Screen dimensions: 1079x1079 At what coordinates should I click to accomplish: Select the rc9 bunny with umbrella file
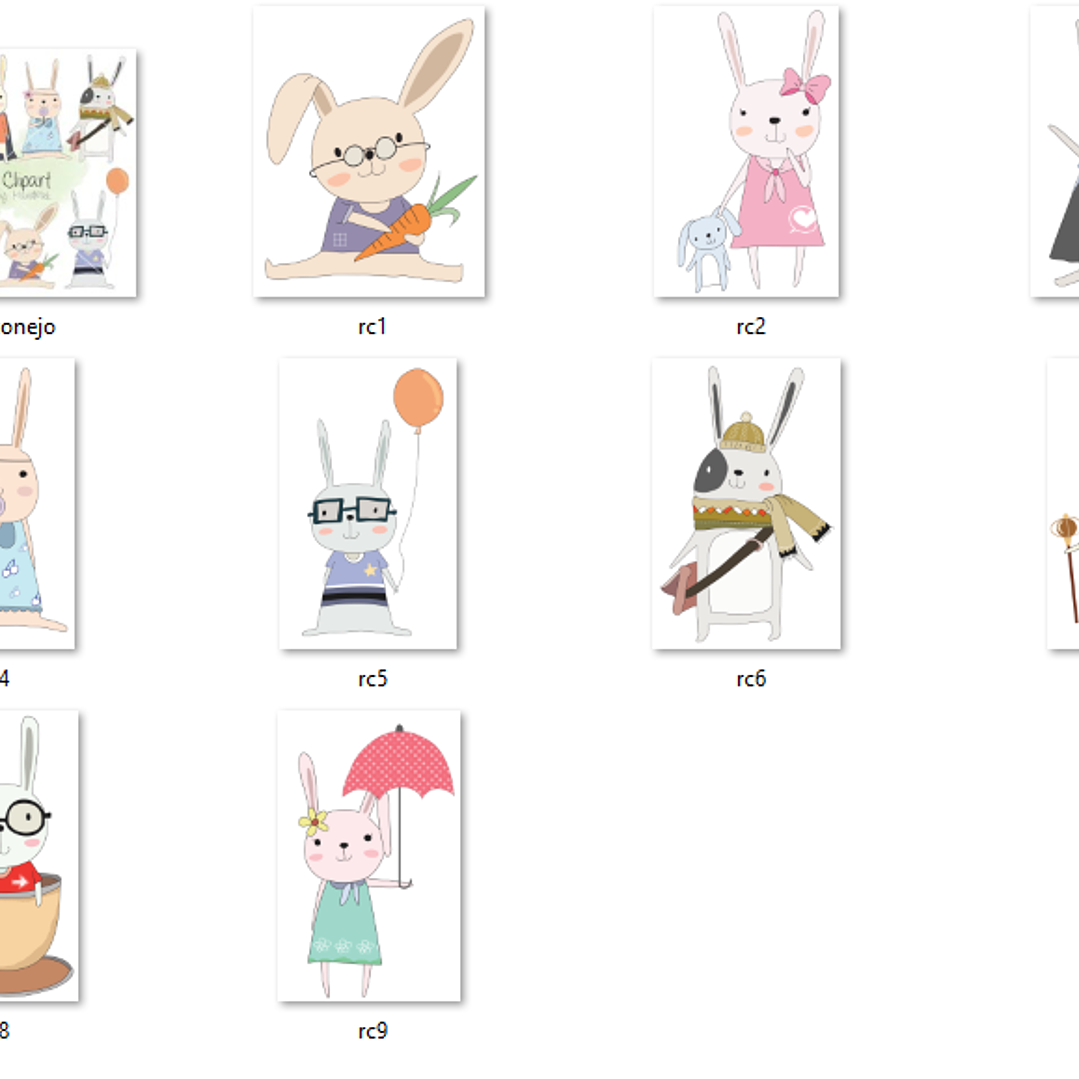click(x=369, y=856)
